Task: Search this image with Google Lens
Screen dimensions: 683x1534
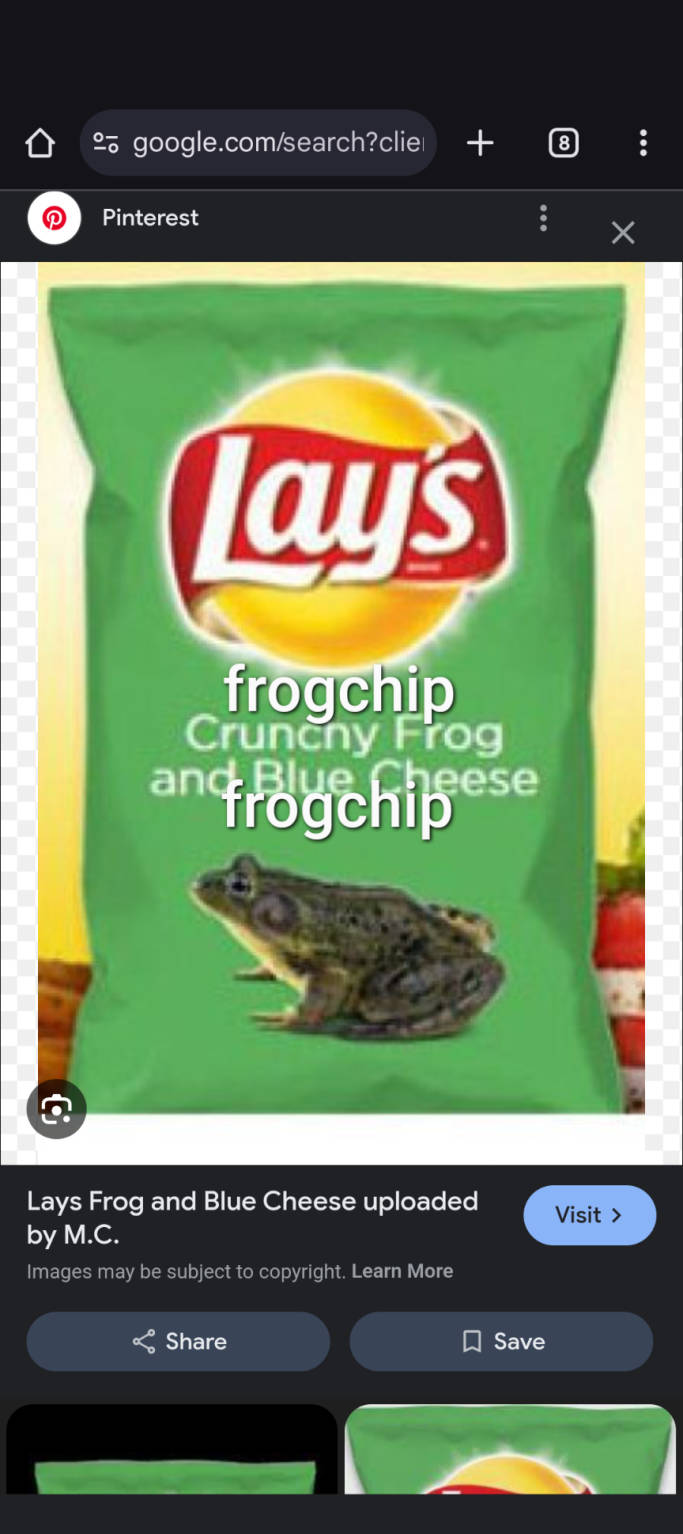Action: coord(56,1108)
